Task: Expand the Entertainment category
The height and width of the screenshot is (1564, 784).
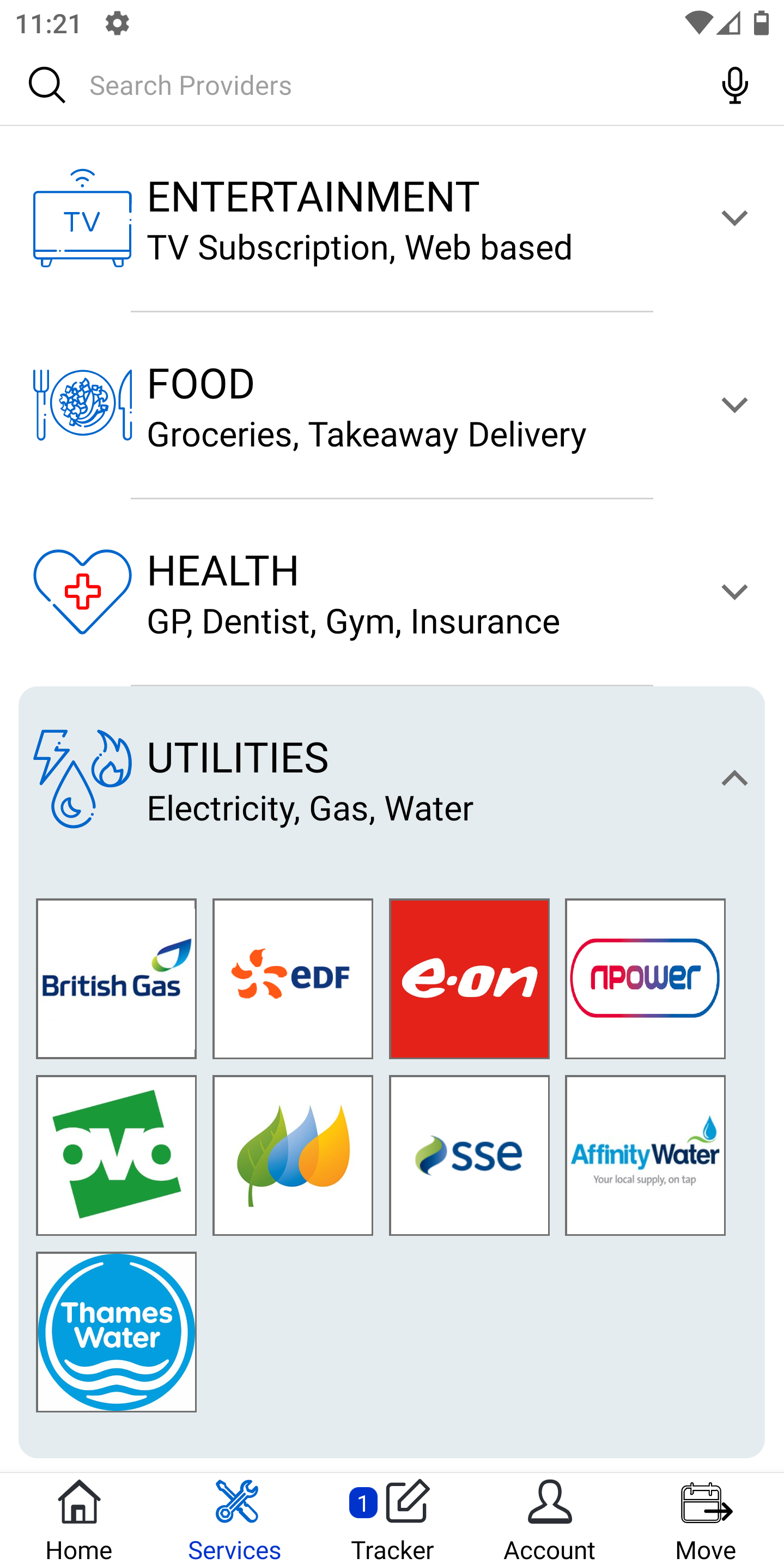Action: click(x=734, y=219)
